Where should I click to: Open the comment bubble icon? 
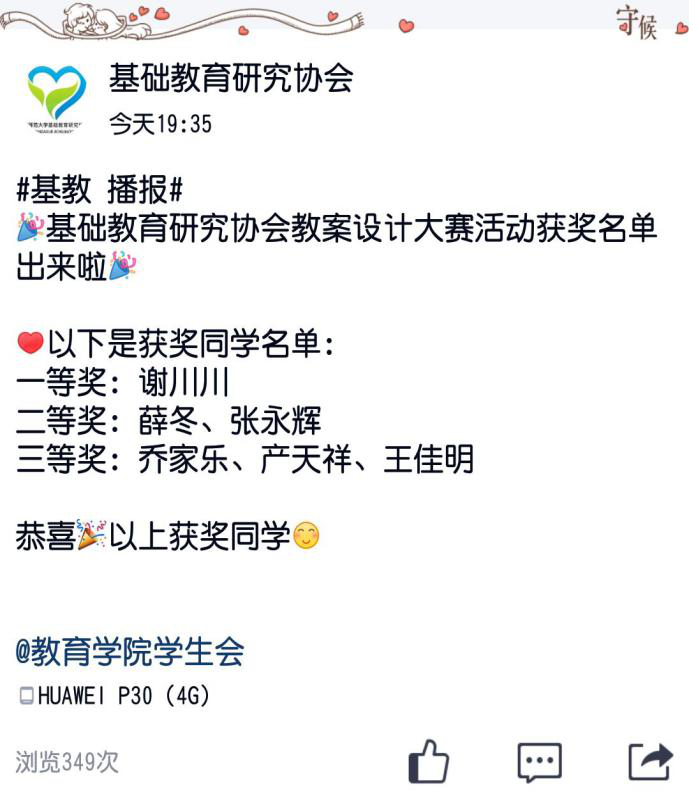(x=539, y=762)
